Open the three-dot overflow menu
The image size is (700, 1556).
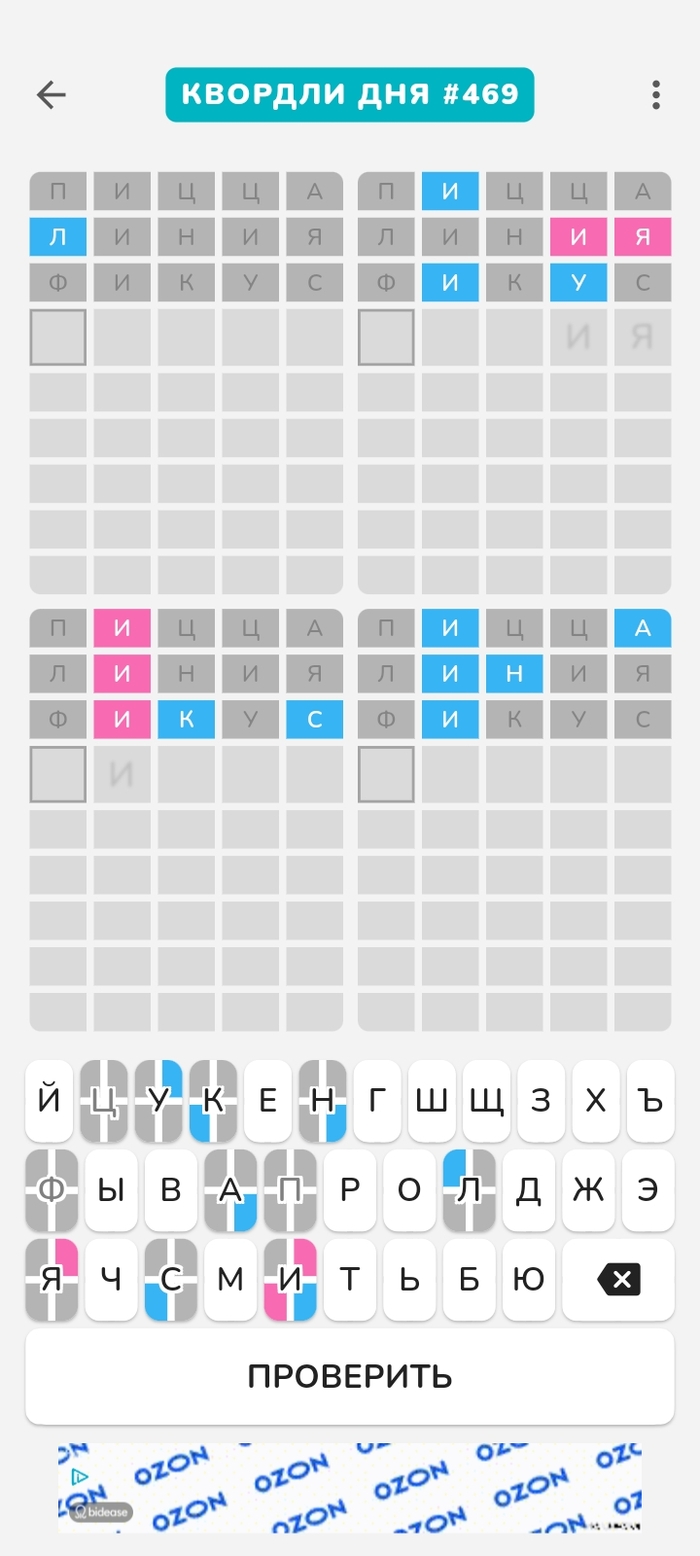point(655,95)
